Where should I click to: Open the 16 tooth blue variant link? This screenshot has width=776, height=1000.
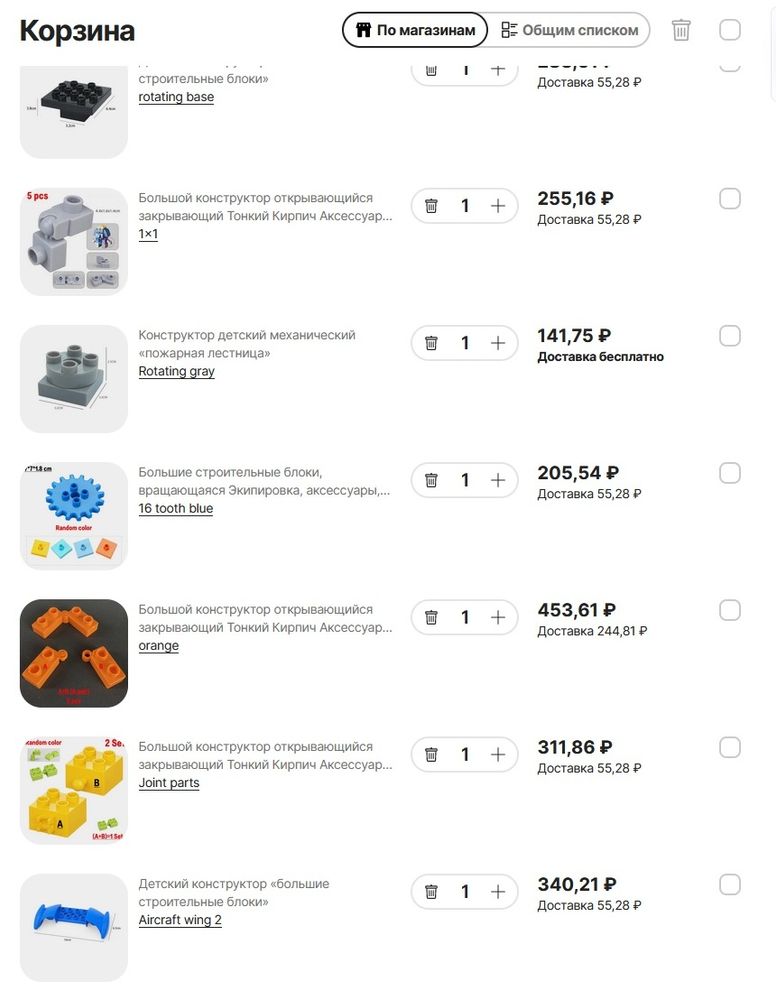(175, 508)
